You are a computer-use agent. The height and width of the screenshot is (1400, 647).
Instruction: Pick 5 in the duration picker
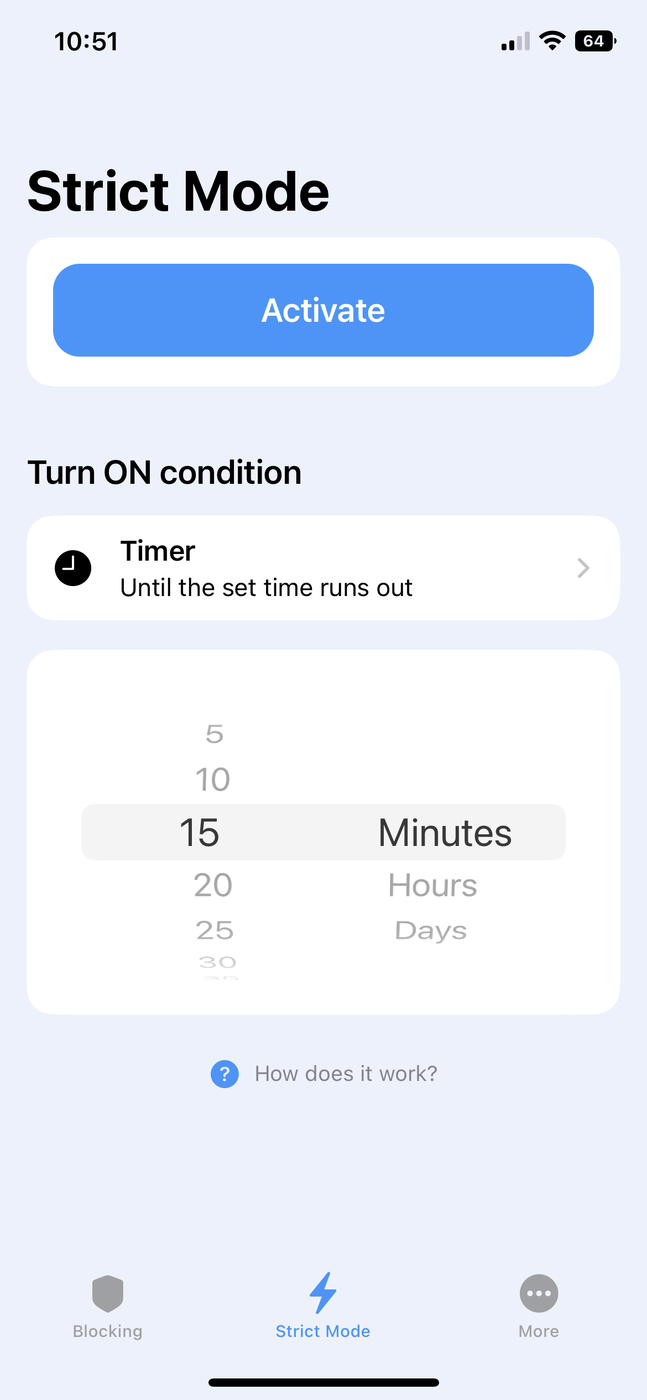click(x=214, y=735)
